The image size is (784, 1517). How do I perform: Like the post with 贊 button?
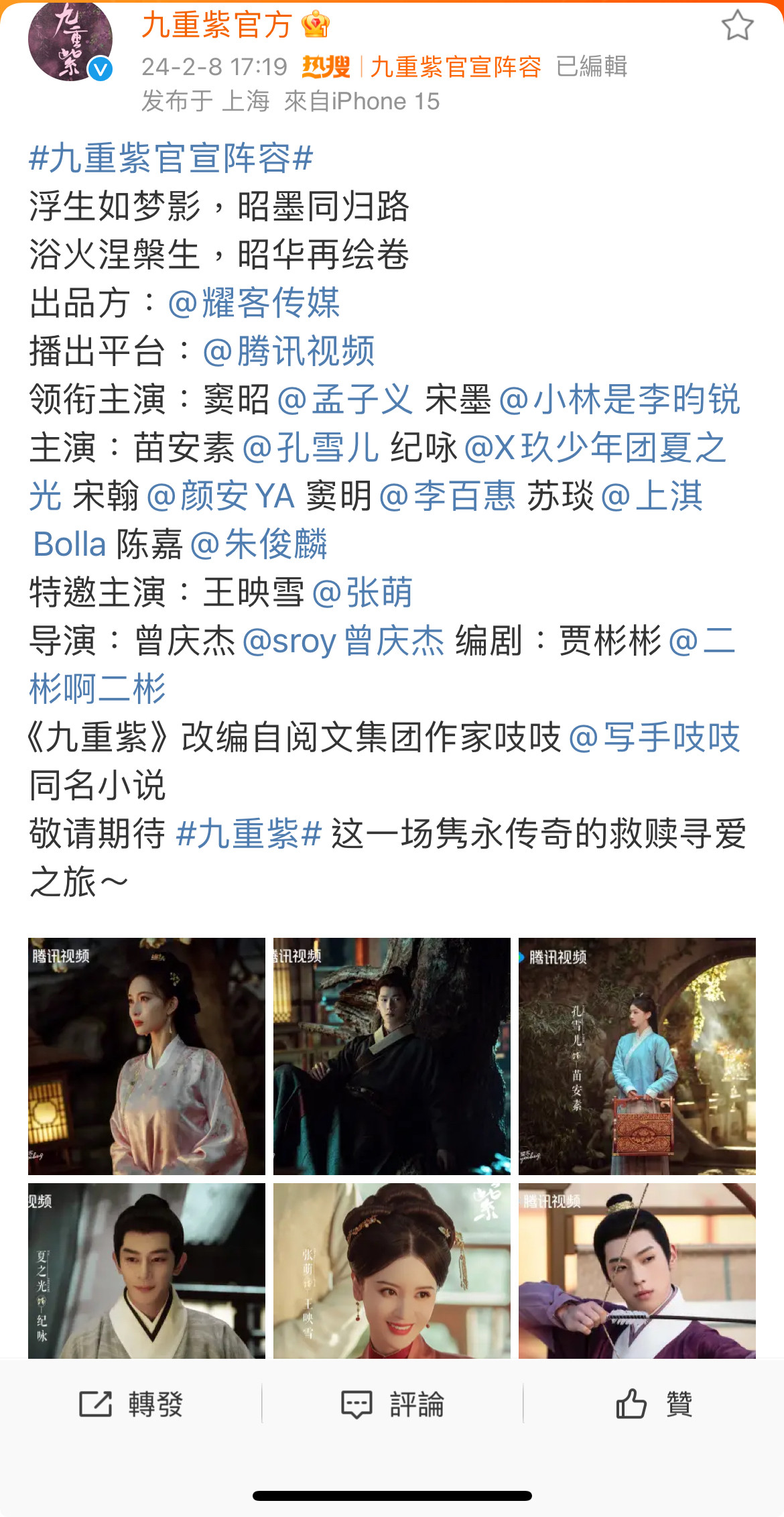[x=653, y=1404]
